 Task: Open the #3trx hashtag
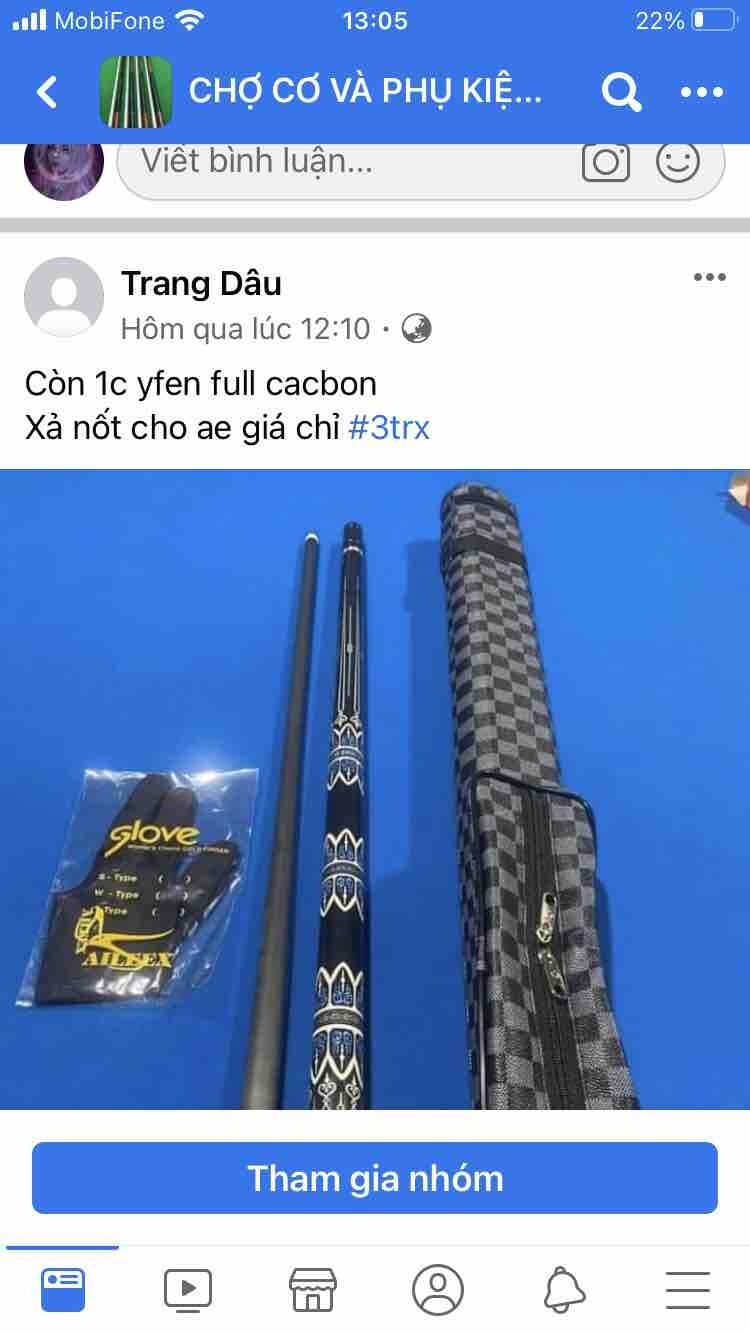(389, 428)
